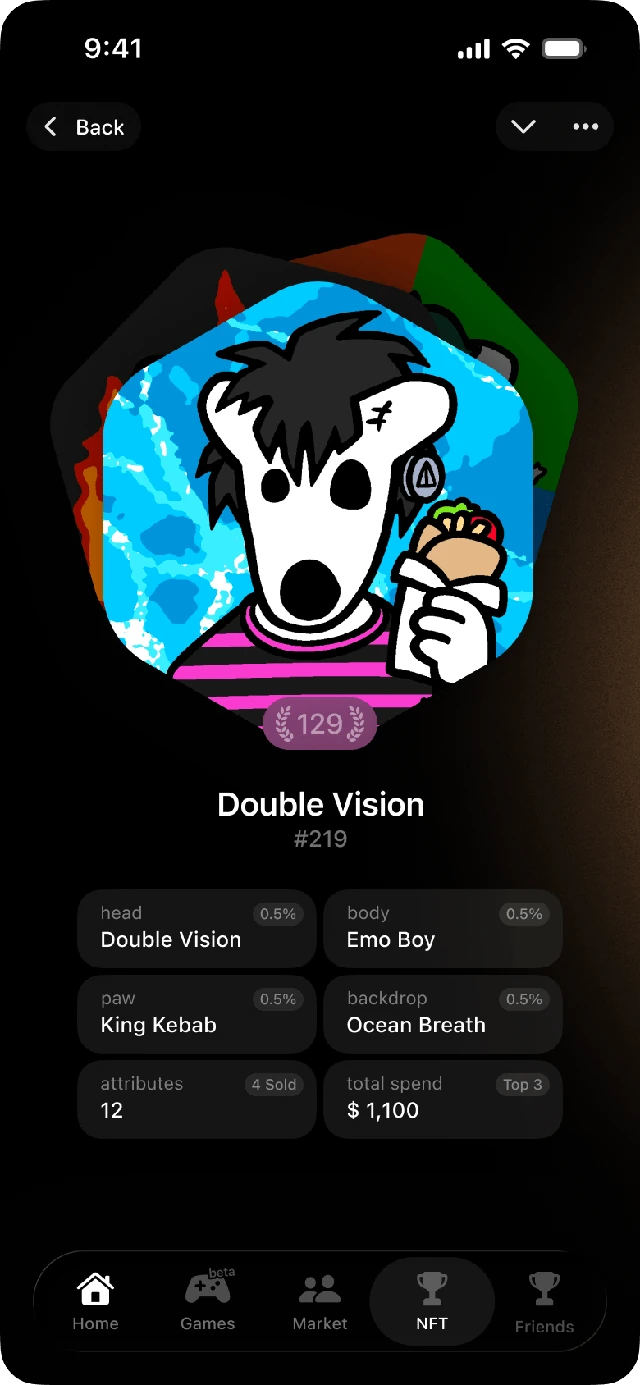The height and width of the screenshot is (1385, 640).
Task: View the backdrop Ocean Breath attribute
Action: (x=443, y=1014)
